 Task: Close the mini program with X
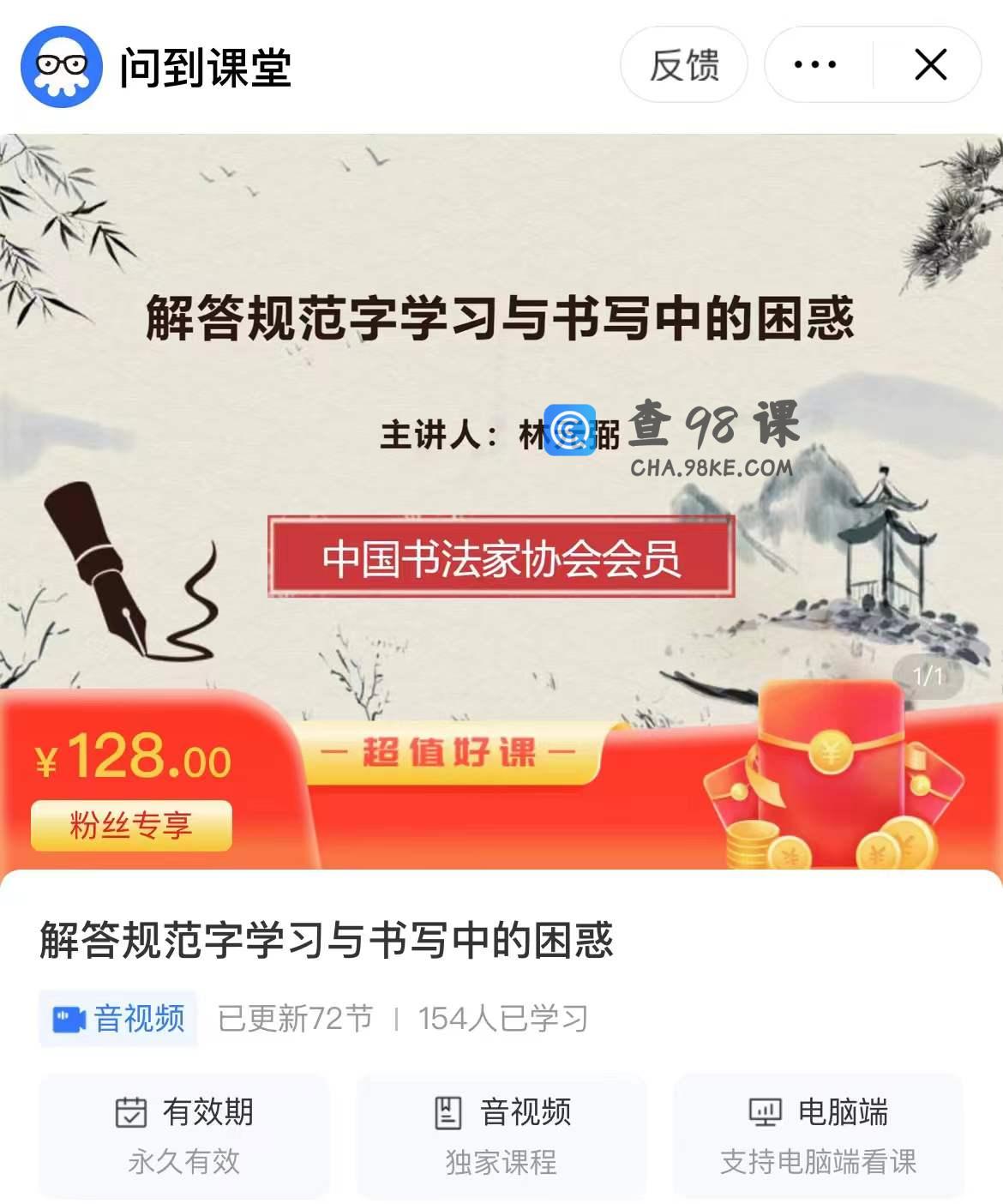(930, 65)
